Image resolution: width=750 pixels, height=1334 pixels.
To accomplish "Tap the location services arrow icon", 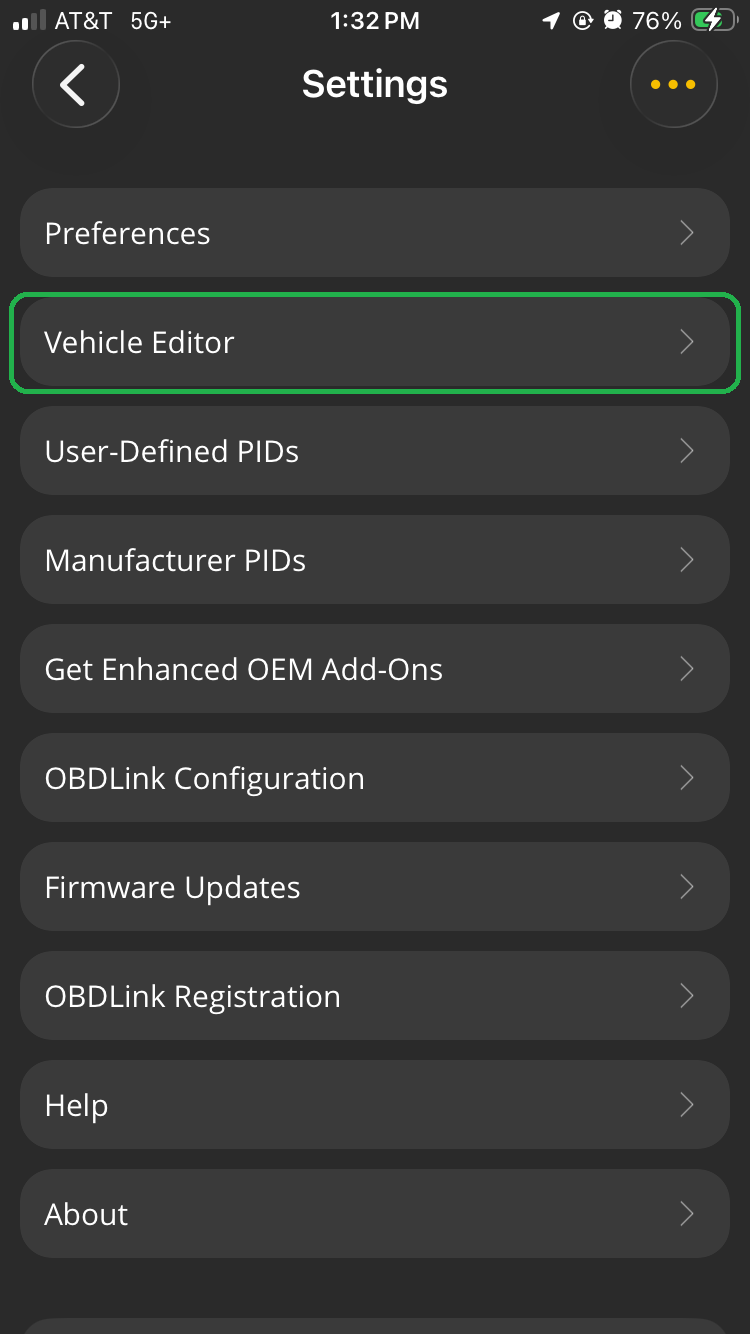I will 549,20.
